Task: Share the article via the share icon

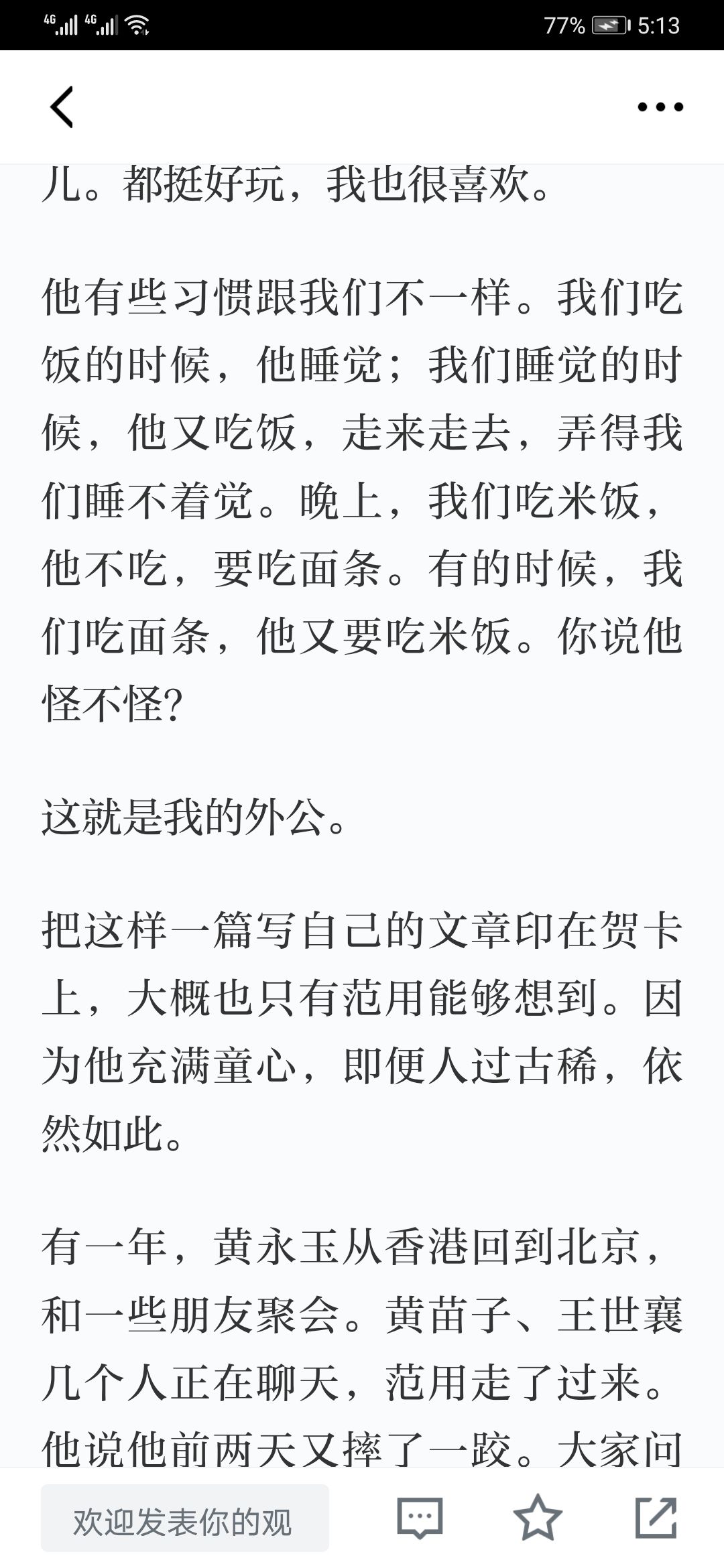Action: point(656,1517)
